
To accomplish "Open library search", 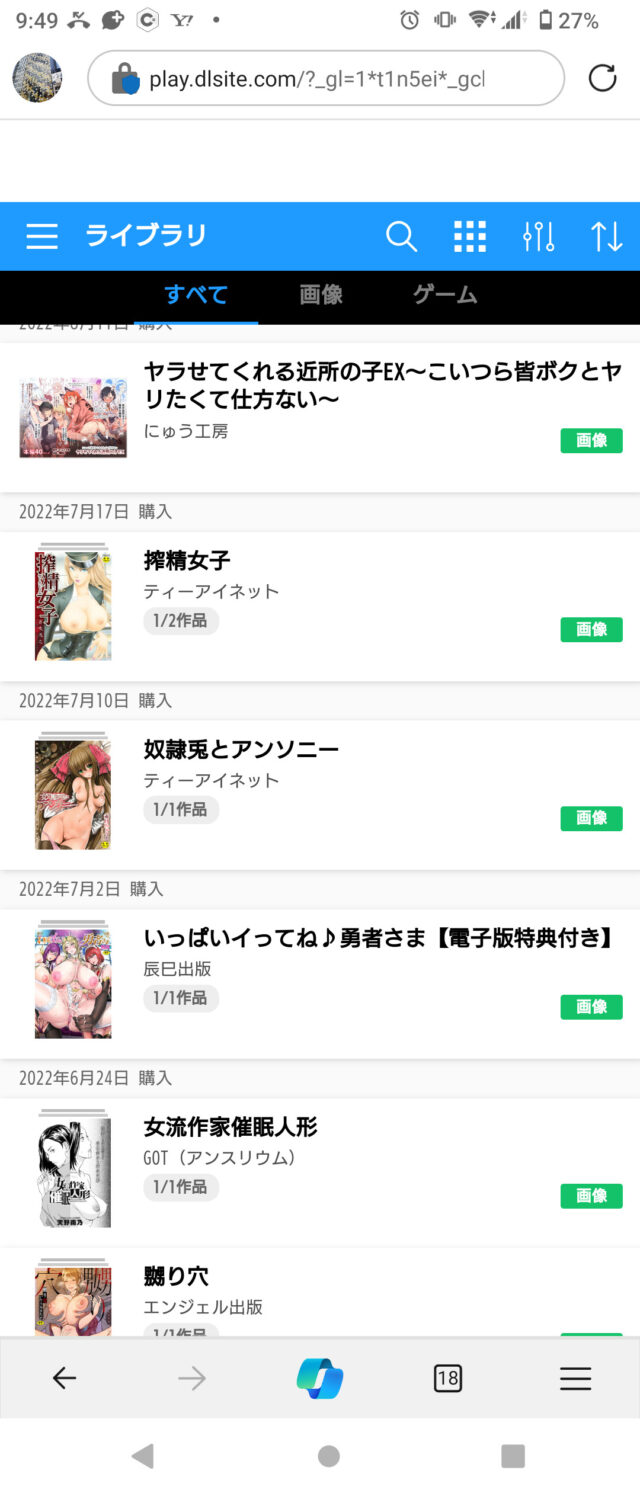I will 401,236.
